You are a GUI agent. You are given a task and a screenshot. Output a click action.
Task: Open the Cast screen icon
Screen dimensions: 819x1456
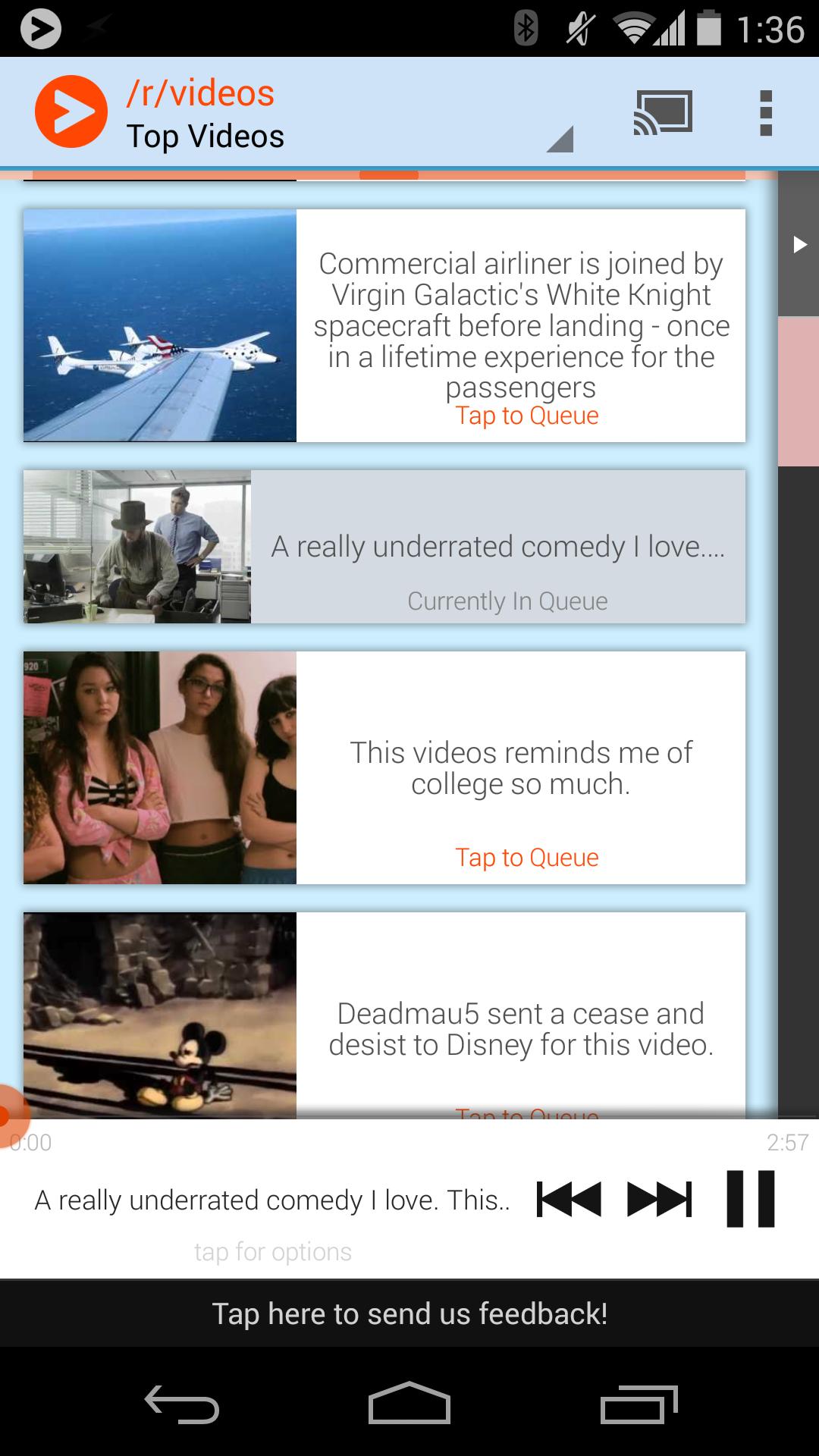pyautogui.click(x=663, y=113)
